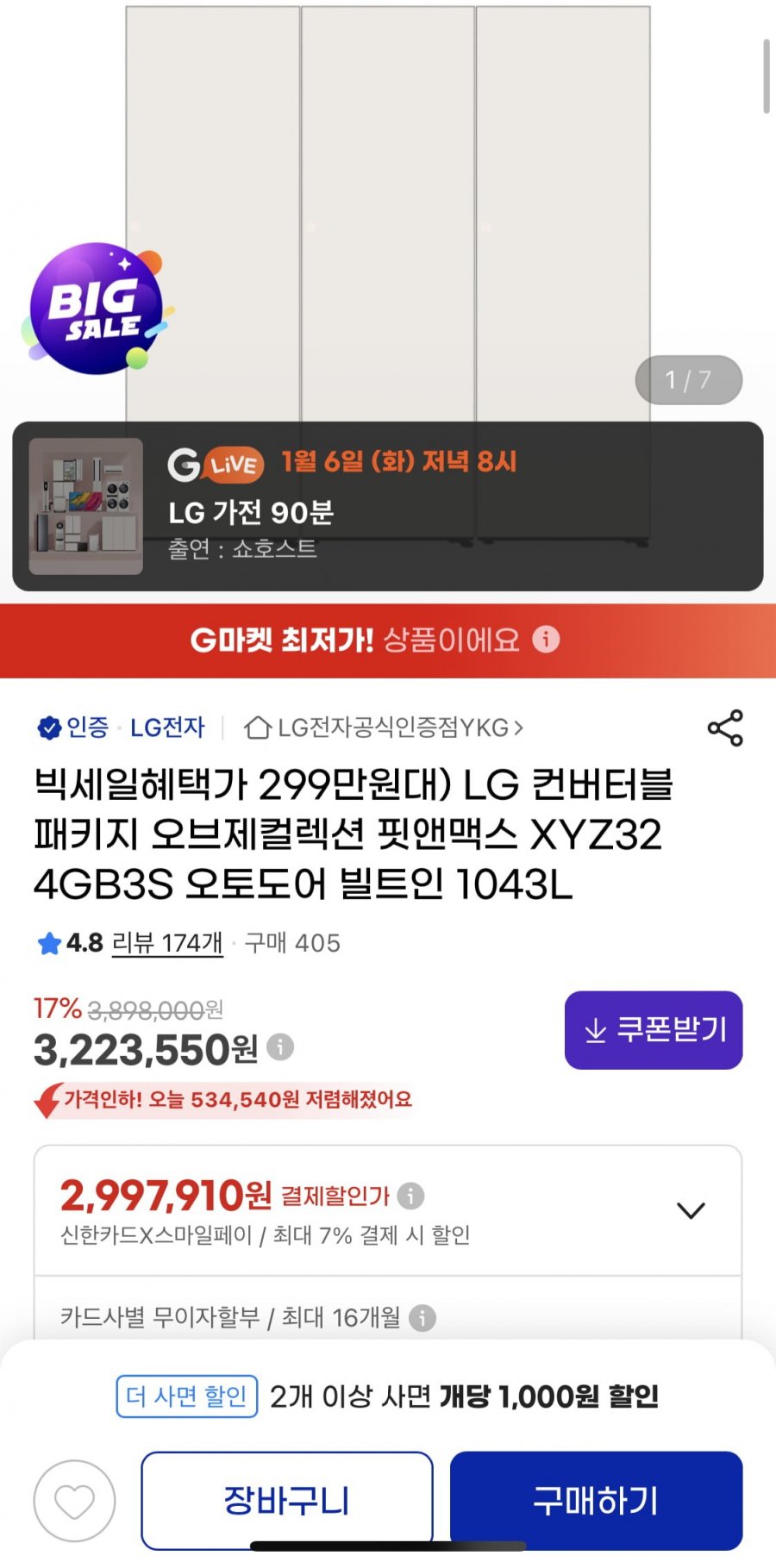
Task: Tap the info icon on G마켓 최저가 banner
Action: pyautogui.click(x=546, y=640)
